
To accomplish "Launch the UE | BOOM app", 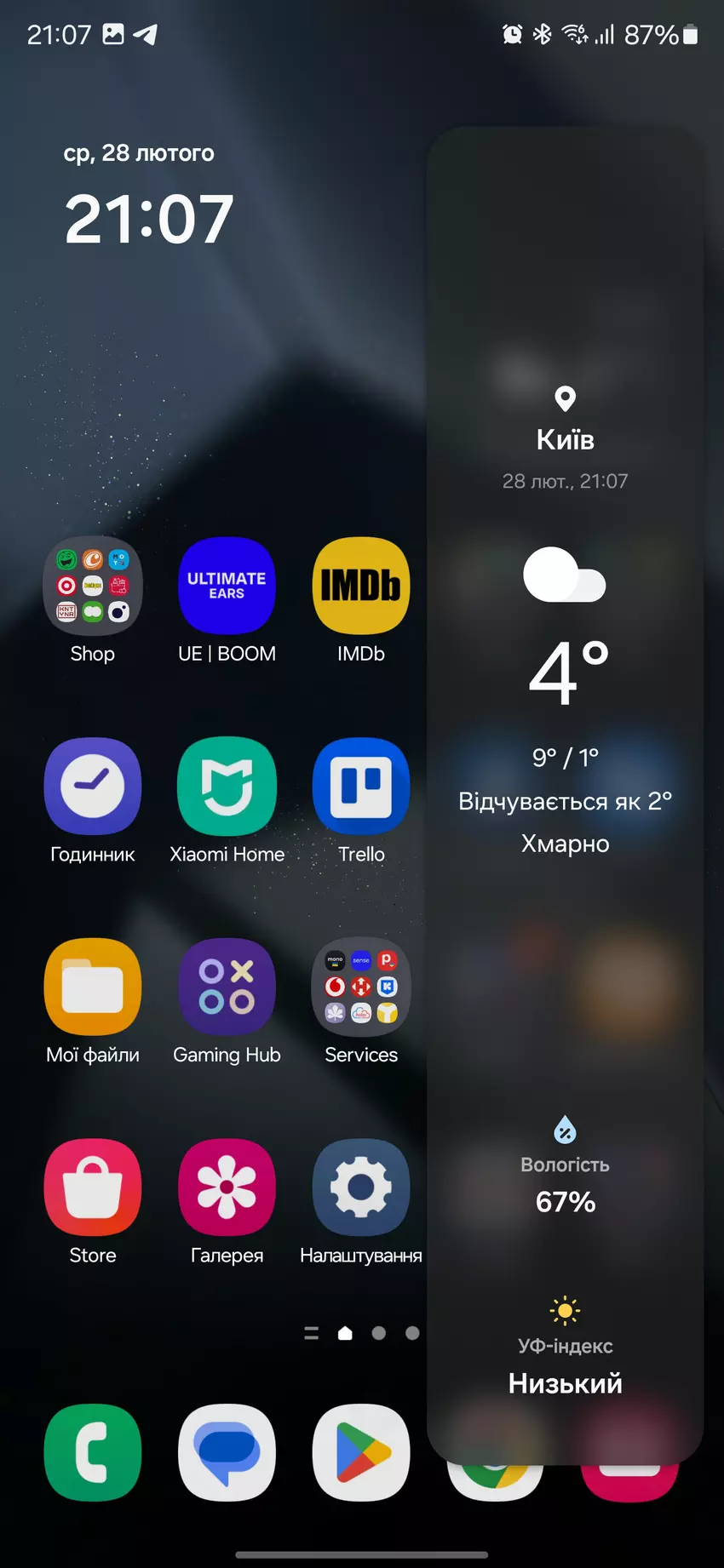I will (x=227, y=586).
